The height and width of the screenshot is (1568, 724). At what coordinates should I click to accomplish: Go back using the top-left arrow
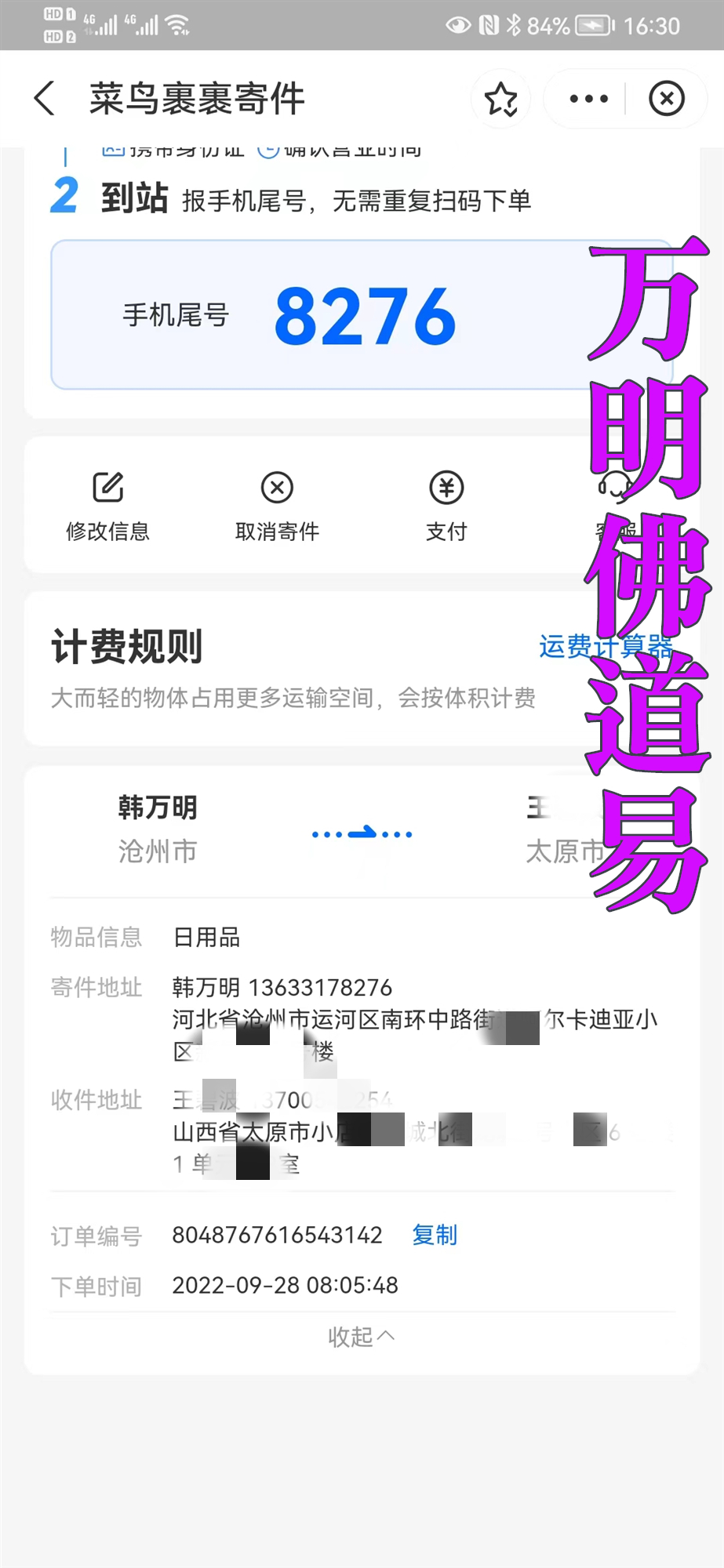(x=45, y=99)
